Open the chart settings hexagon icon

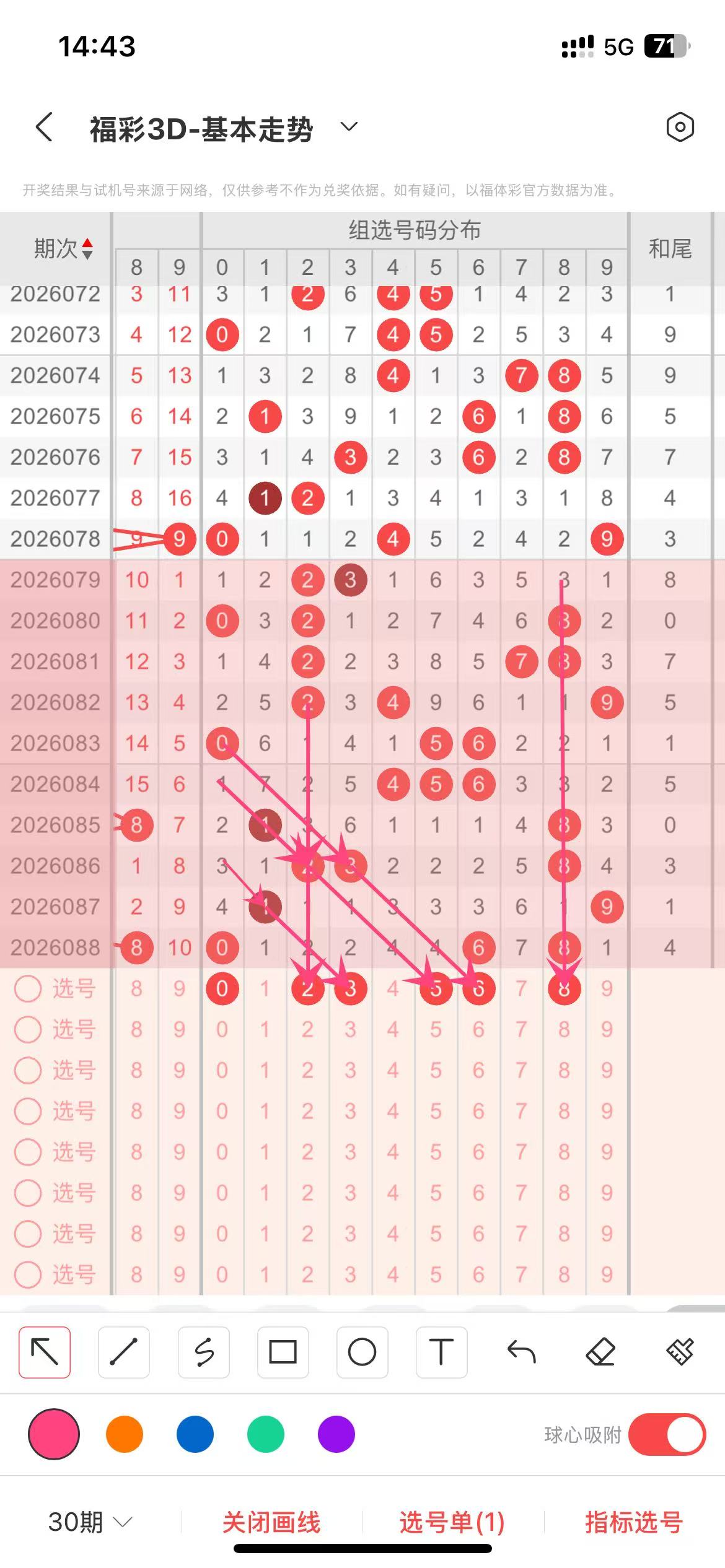click(x=680, y=127)
